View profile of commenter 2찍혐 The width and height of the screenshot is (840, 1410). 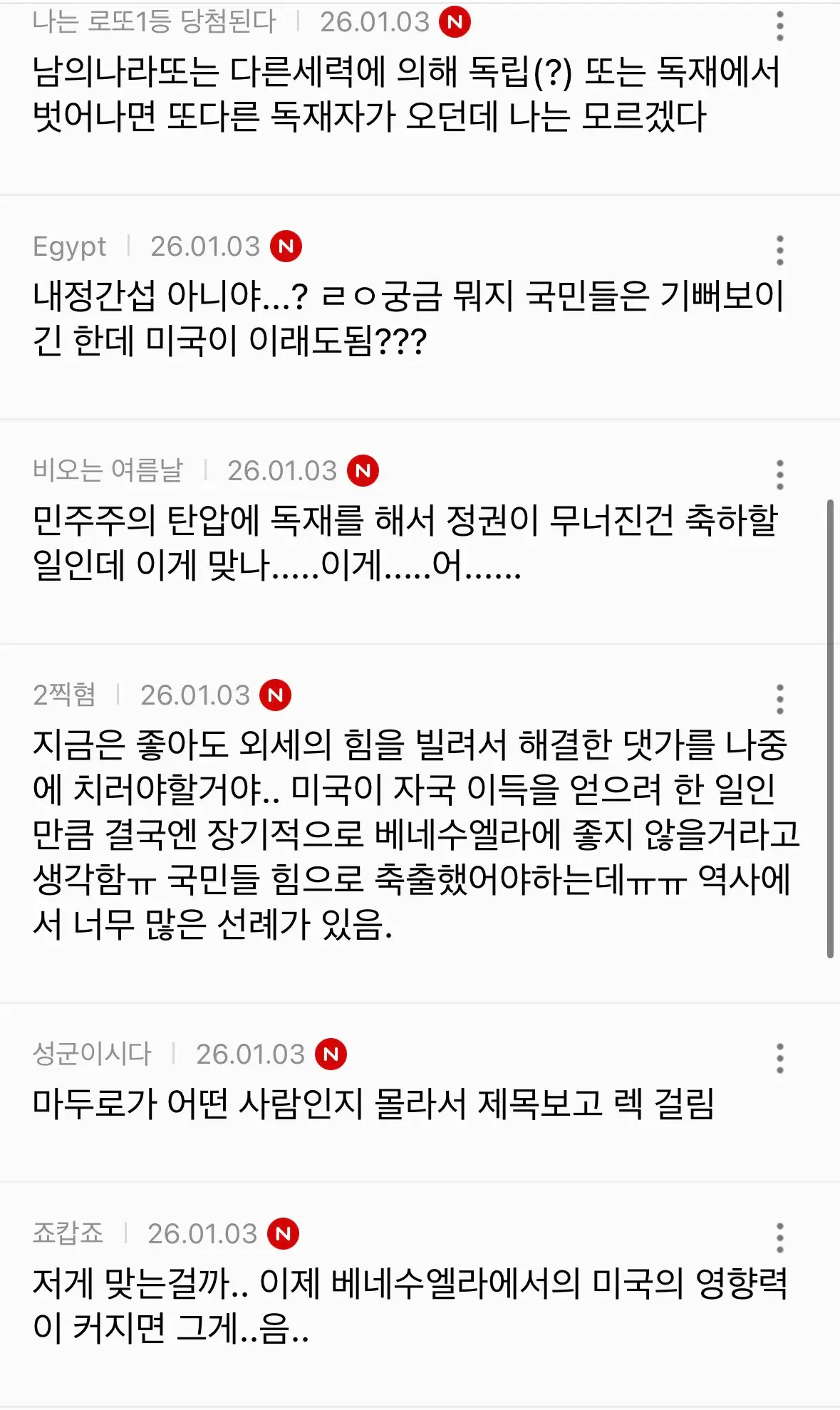[x=64, y=695]
